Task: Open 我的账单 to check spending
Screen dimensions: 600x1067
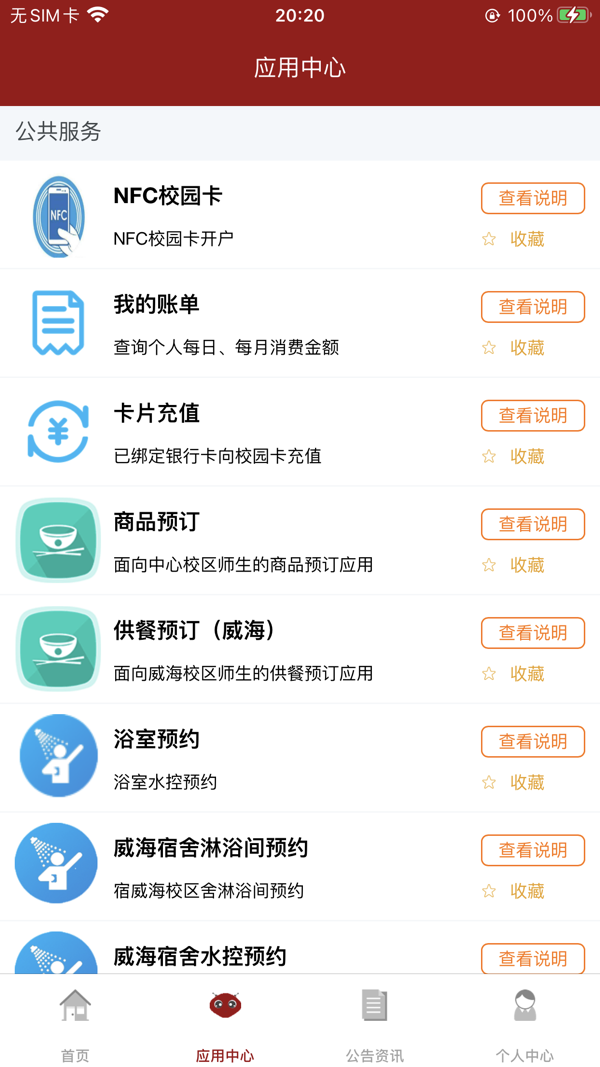Action: (x=156, y=305)
